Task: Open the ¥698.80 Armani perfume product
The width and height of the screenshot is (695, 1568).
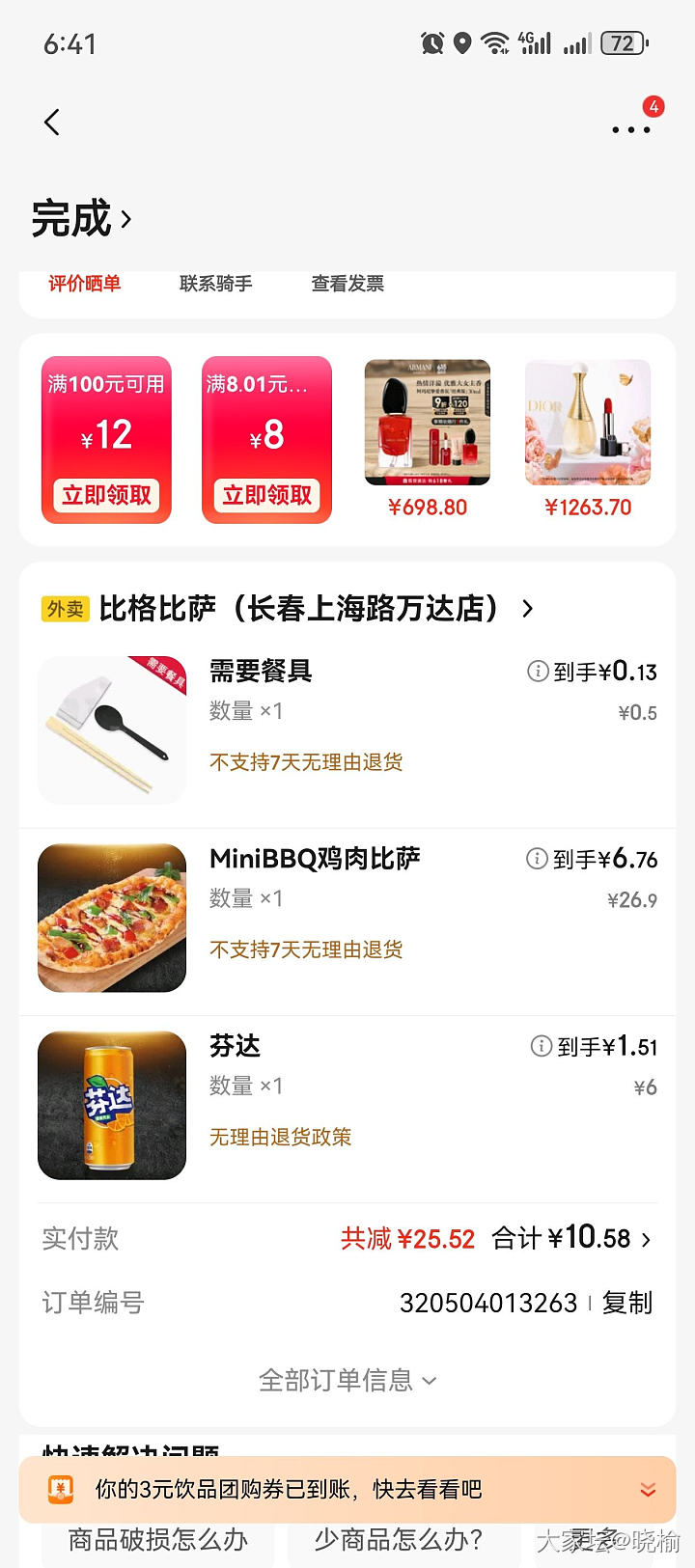Action: pos(428,439)
